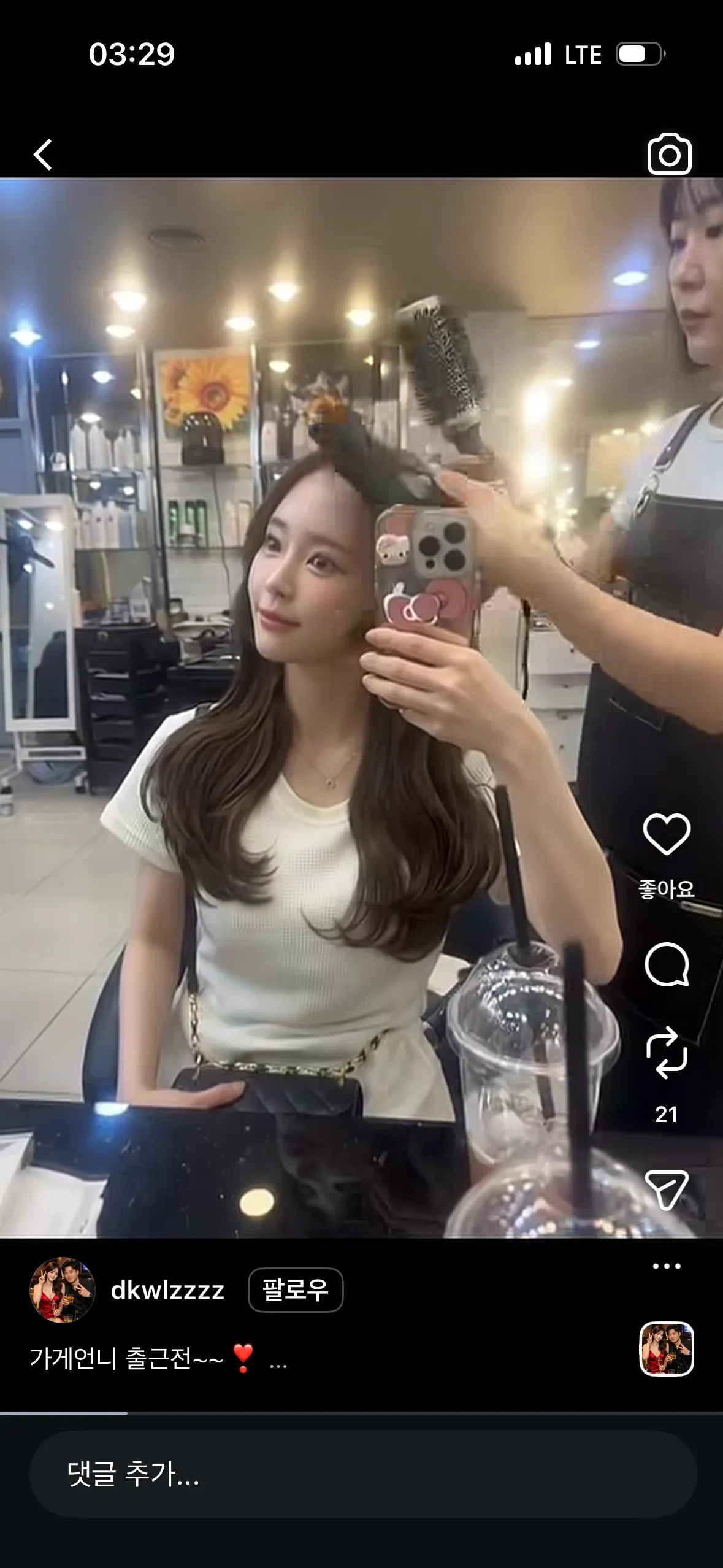Repost this reel with the arrows icon

pyautogui.click(x=667, y=1053)
